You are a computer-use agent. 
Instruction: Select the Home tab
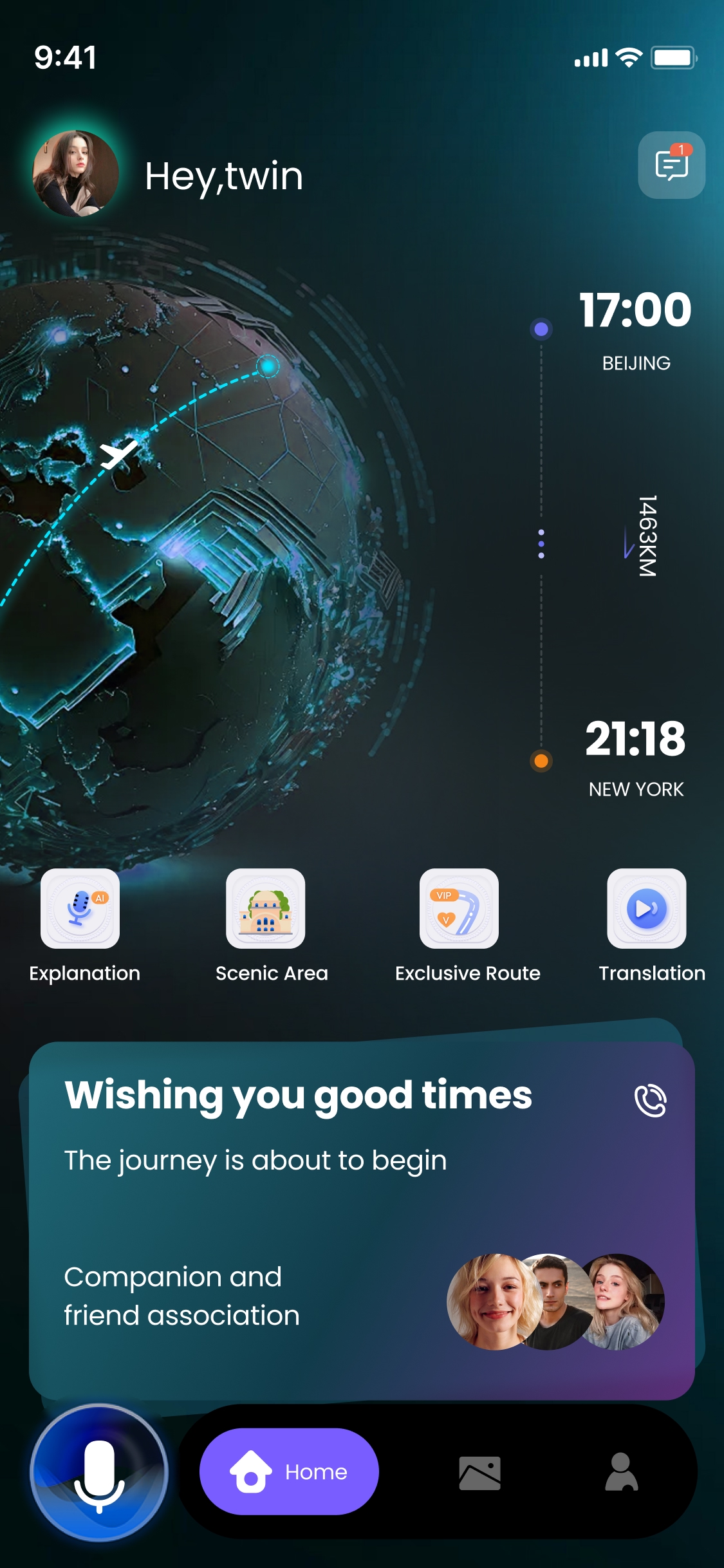[289, 1471]
